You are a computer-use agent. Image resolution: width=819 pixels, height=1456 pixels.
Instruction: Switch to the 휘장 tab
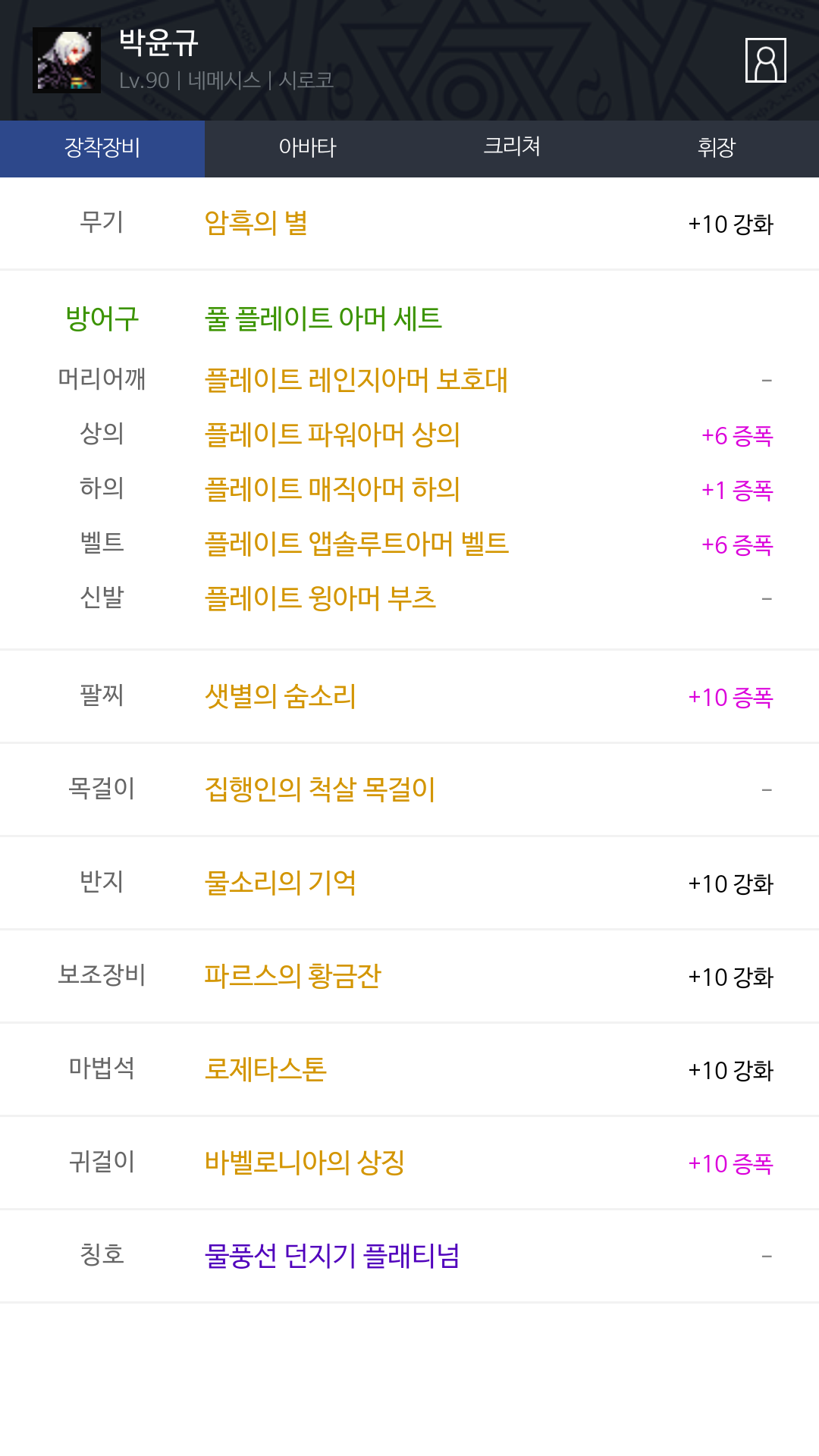pyautogui.click(x=717, y=149)
